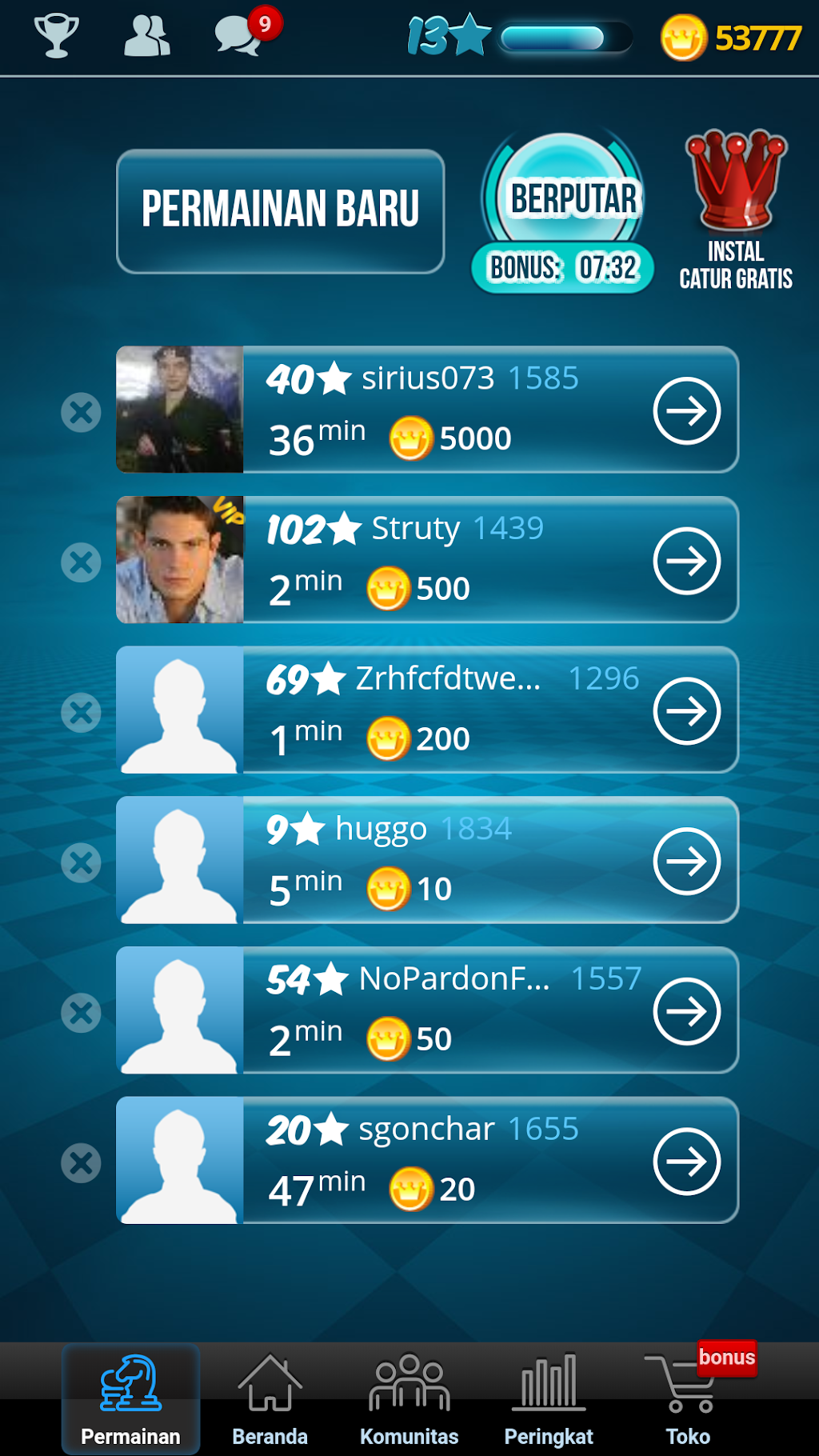The height and width of the screenshot is (1456, 819).
Task: Open the game with huggo
Action: pos(427,860)
